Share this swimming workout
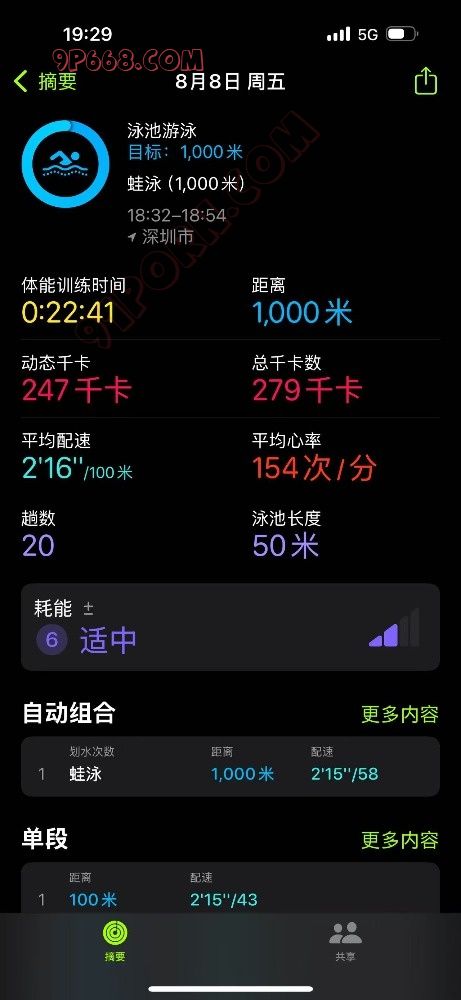461x1000 pixels. coord(426,80)
